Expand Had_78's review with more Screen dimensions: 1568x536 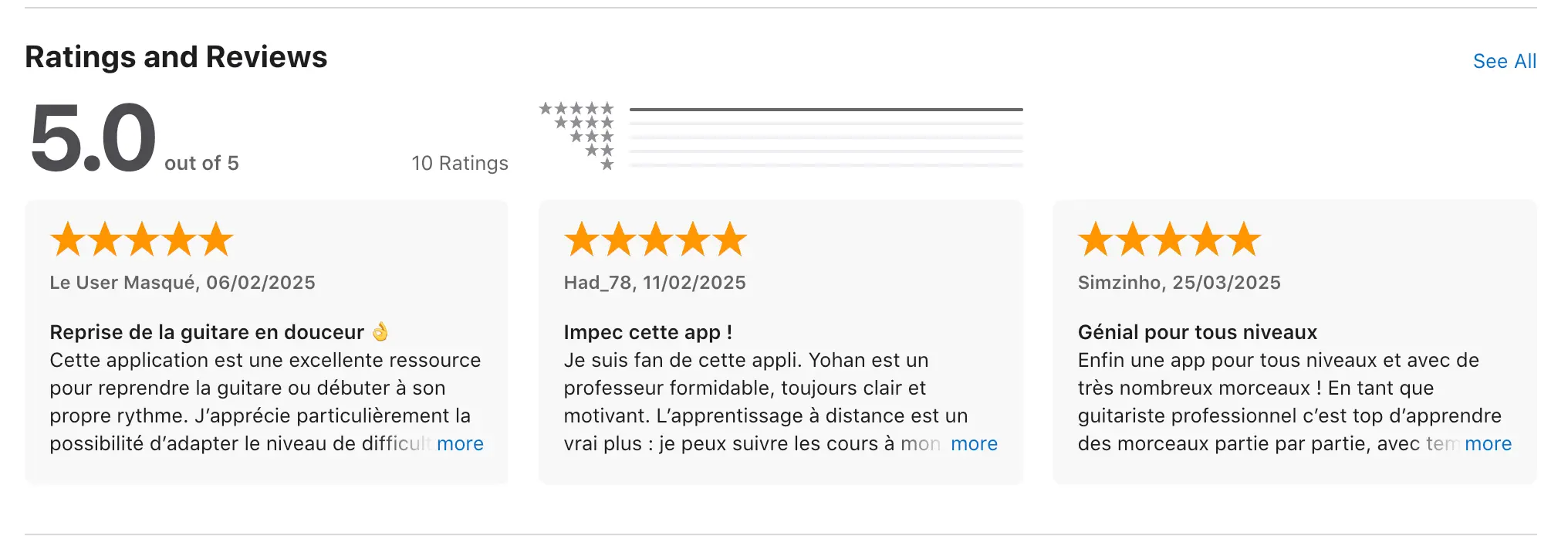(x=974, y=443)
